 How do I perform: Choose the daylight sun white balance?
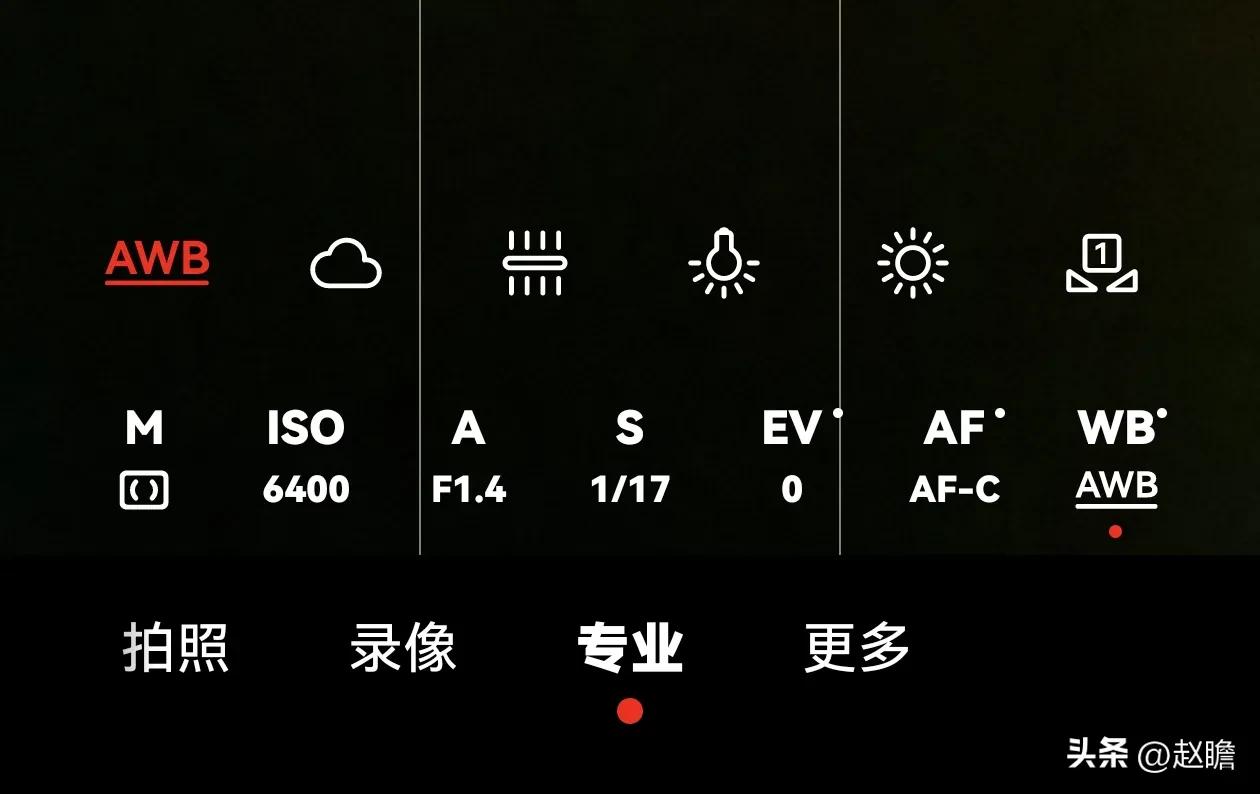pyautogui.click(x=912, y=264)
